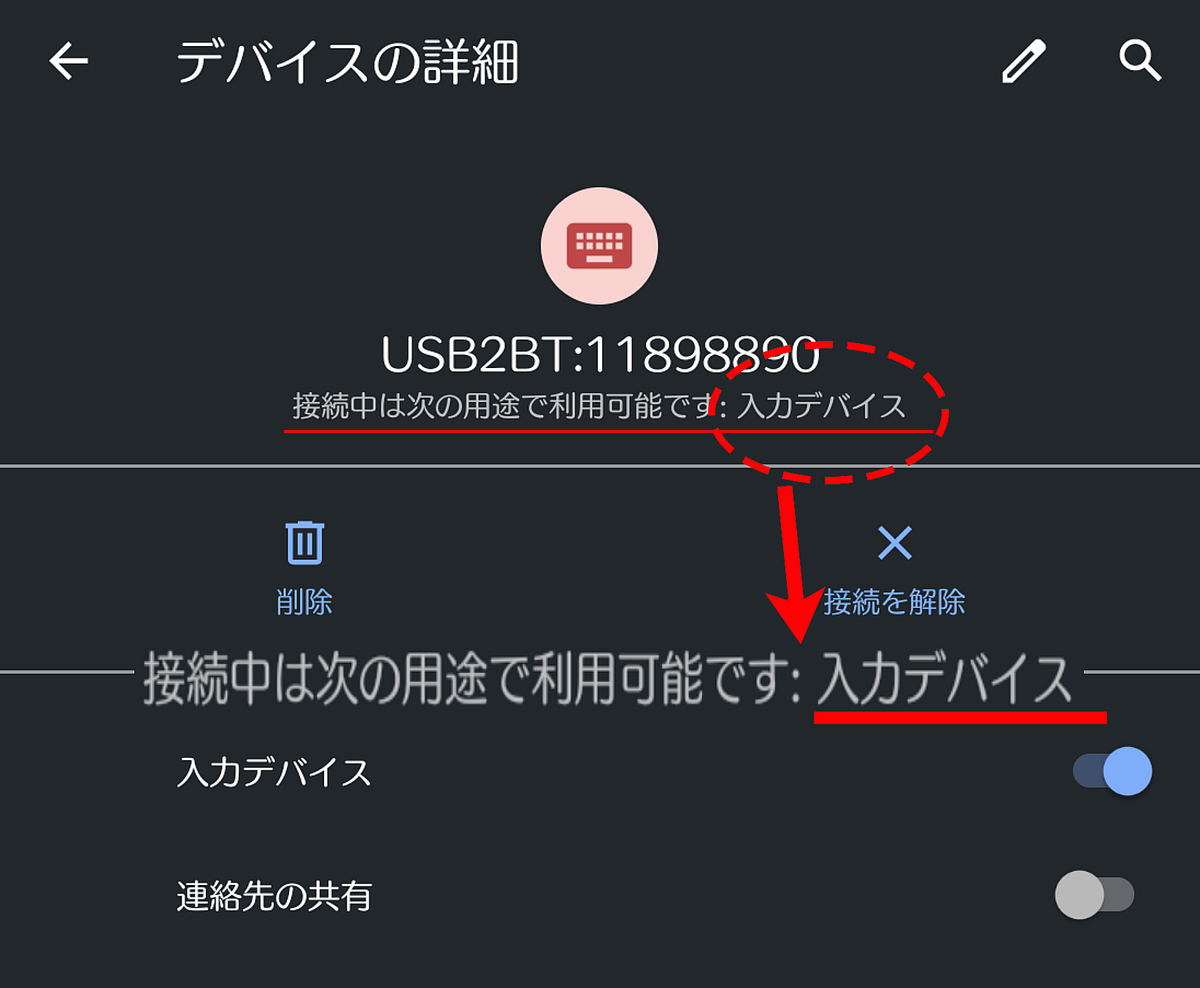Disable the 入力デバイス switch
Screen dimensions: 1200x988
(x=1112, y=771)
